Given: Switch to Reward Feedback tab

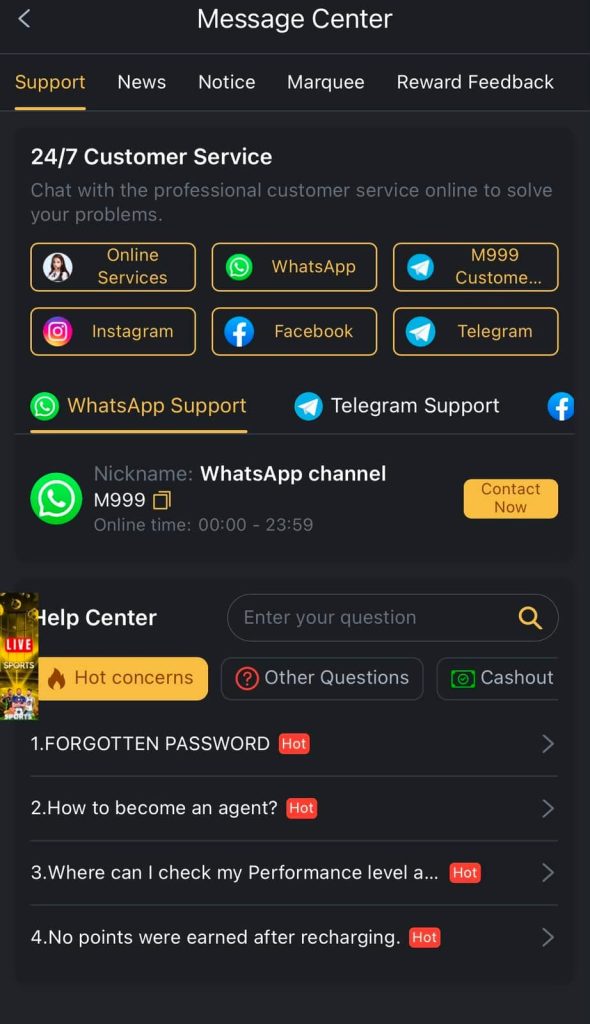Looking at the screenshot, I should 475,82.
